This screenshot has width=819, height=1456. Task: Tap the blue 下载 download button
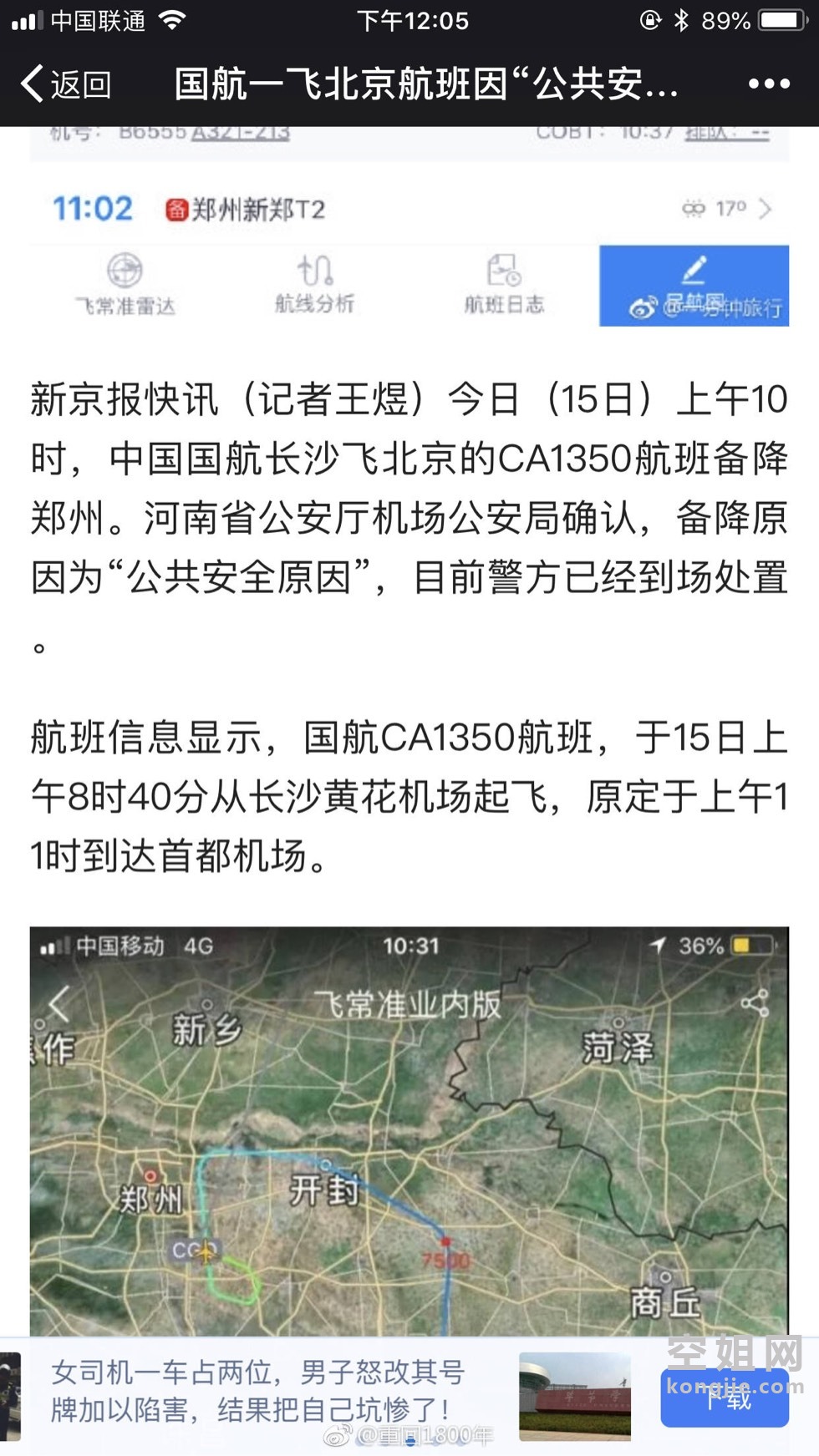725,1398
